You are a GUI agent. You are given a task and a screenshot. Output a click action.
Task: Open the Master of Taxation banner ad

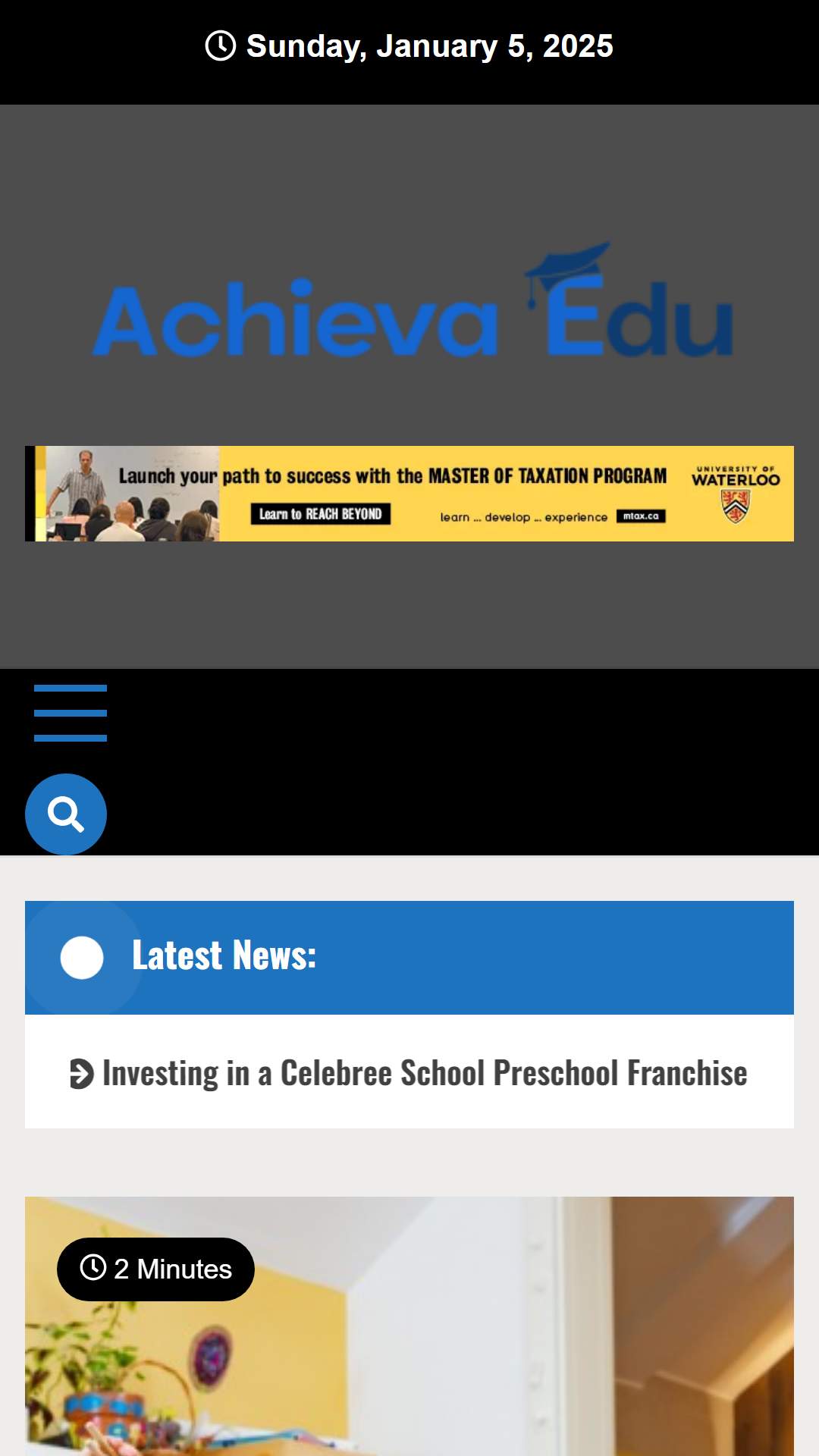[409, 494]
